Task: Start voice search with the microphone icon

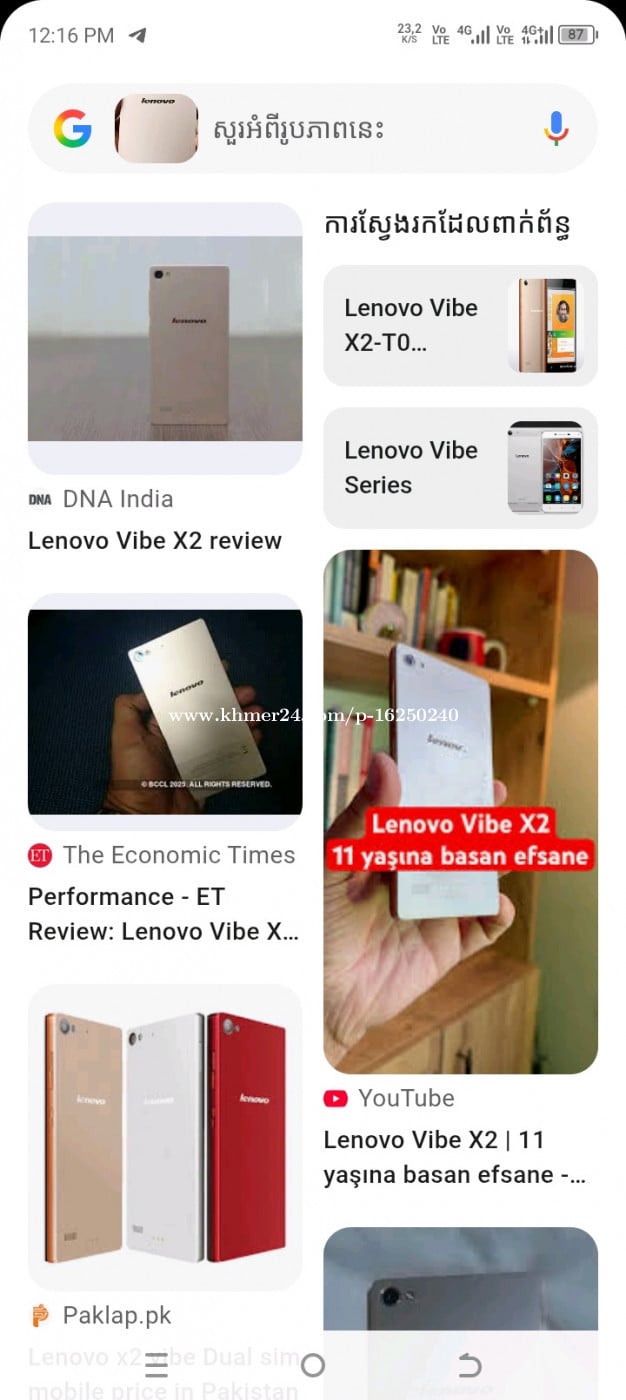Action: pos(556,129)
